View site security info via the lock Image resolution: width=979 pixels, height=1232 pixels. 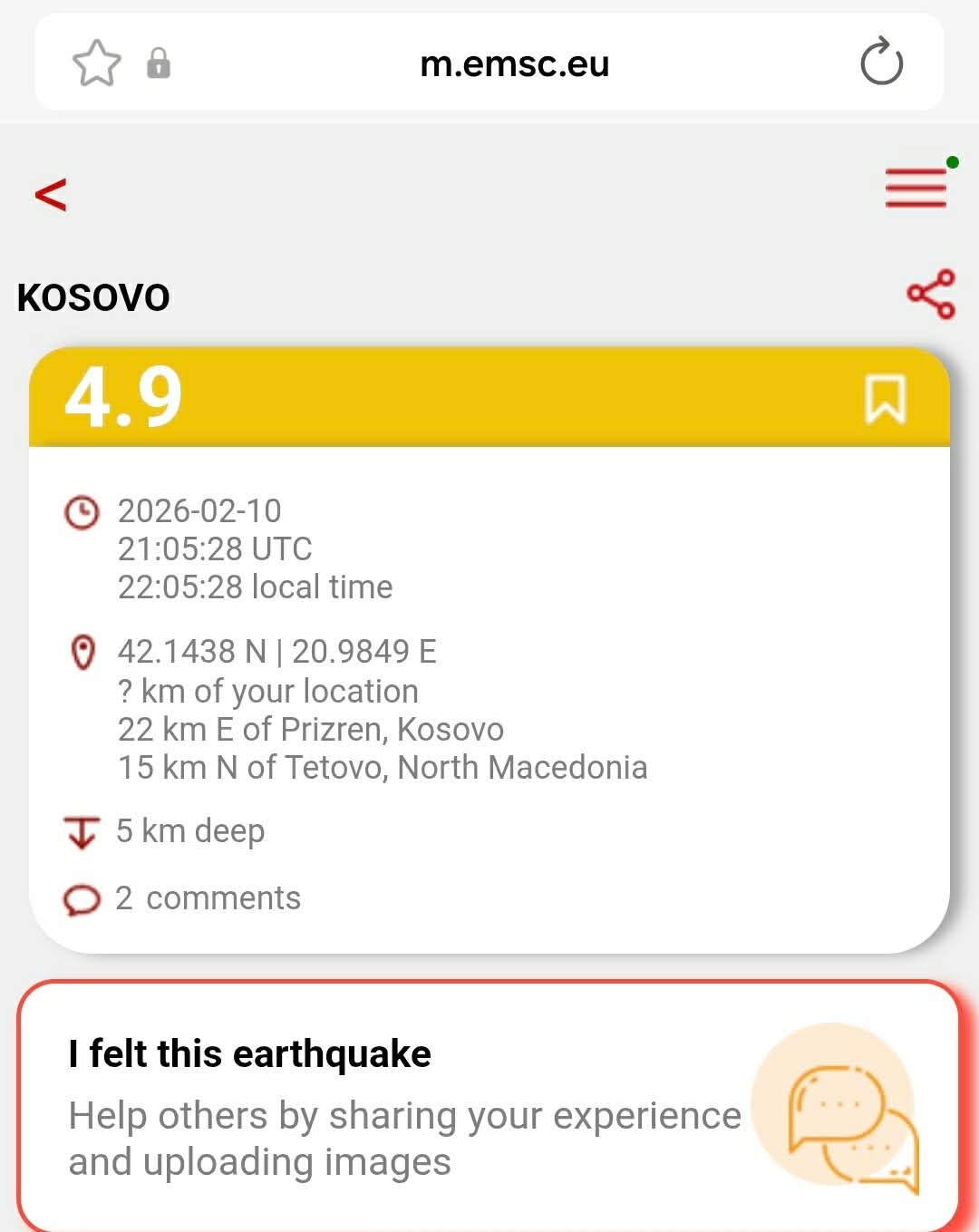159,63
